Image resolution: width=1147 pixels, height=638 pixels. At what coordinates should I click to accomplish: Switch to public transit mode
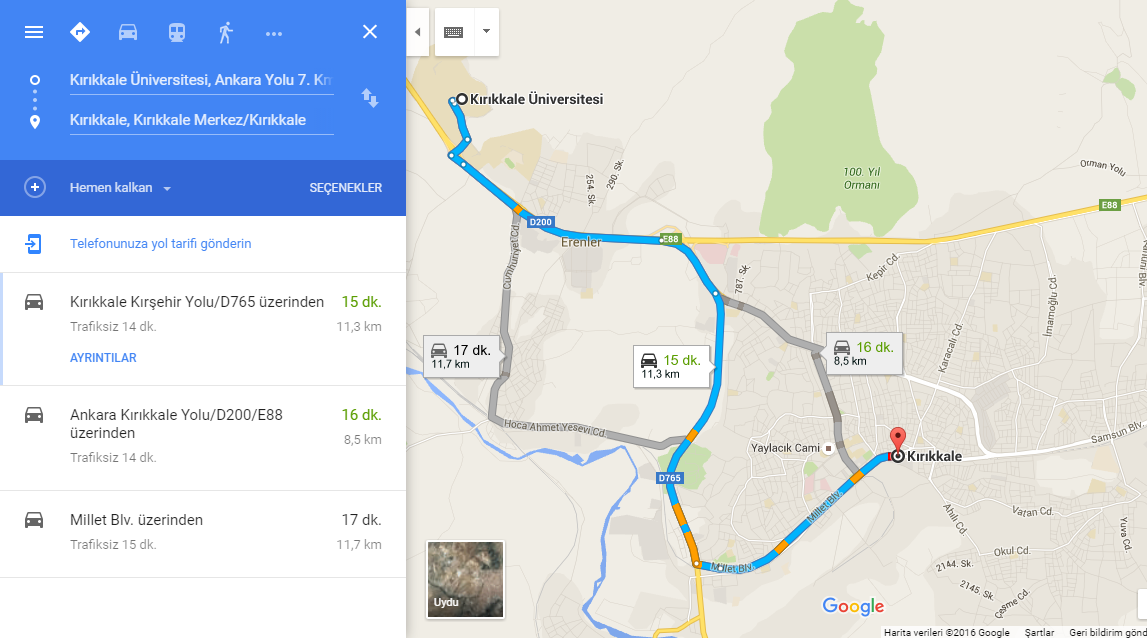(177, 32)
